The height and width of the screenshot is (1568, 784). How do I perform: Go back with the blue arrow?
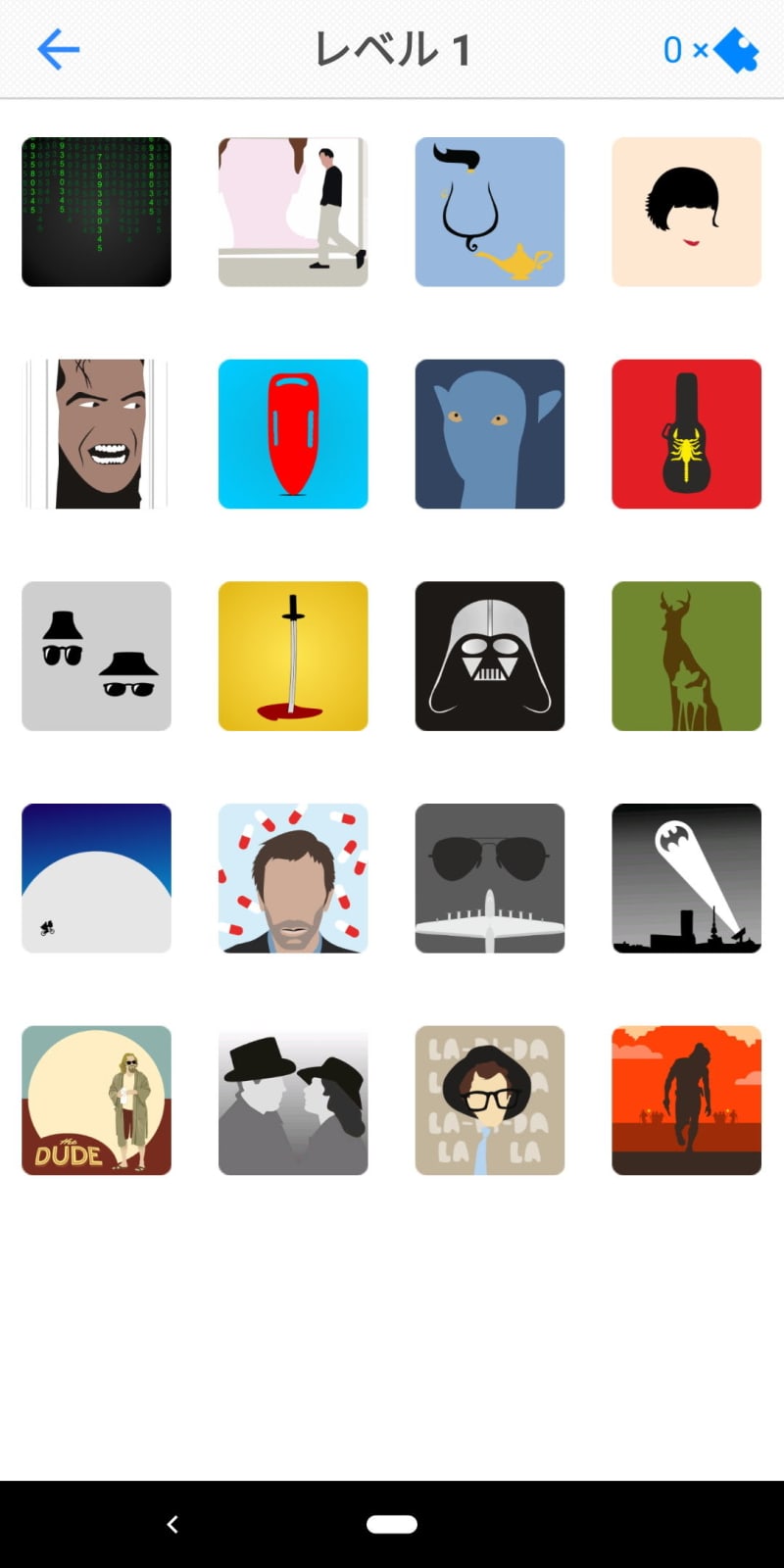58,49
